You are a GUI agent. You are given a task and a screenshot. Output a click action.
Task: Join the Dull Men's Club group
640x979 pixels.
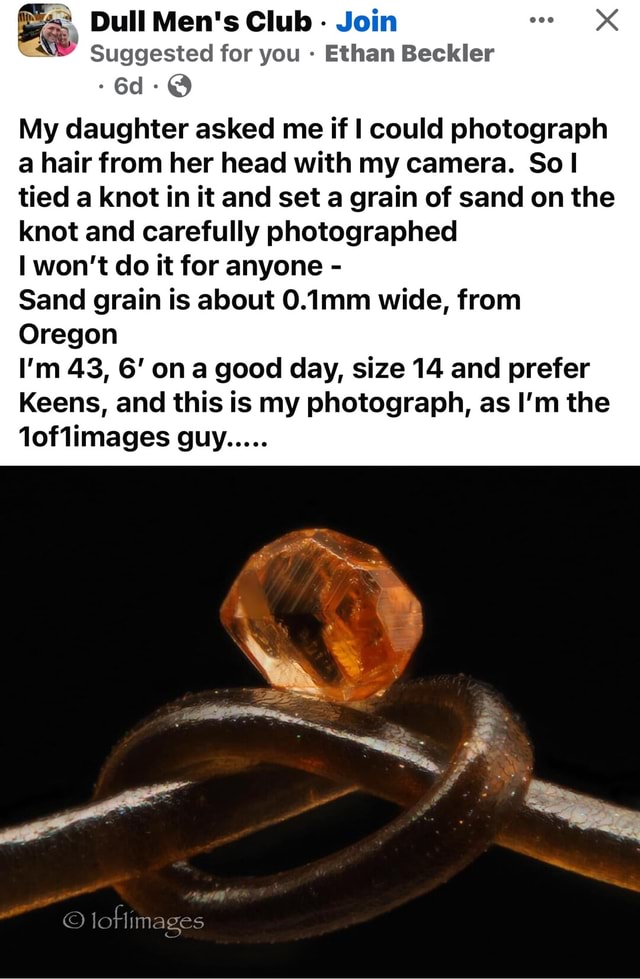tap(366, 21)
